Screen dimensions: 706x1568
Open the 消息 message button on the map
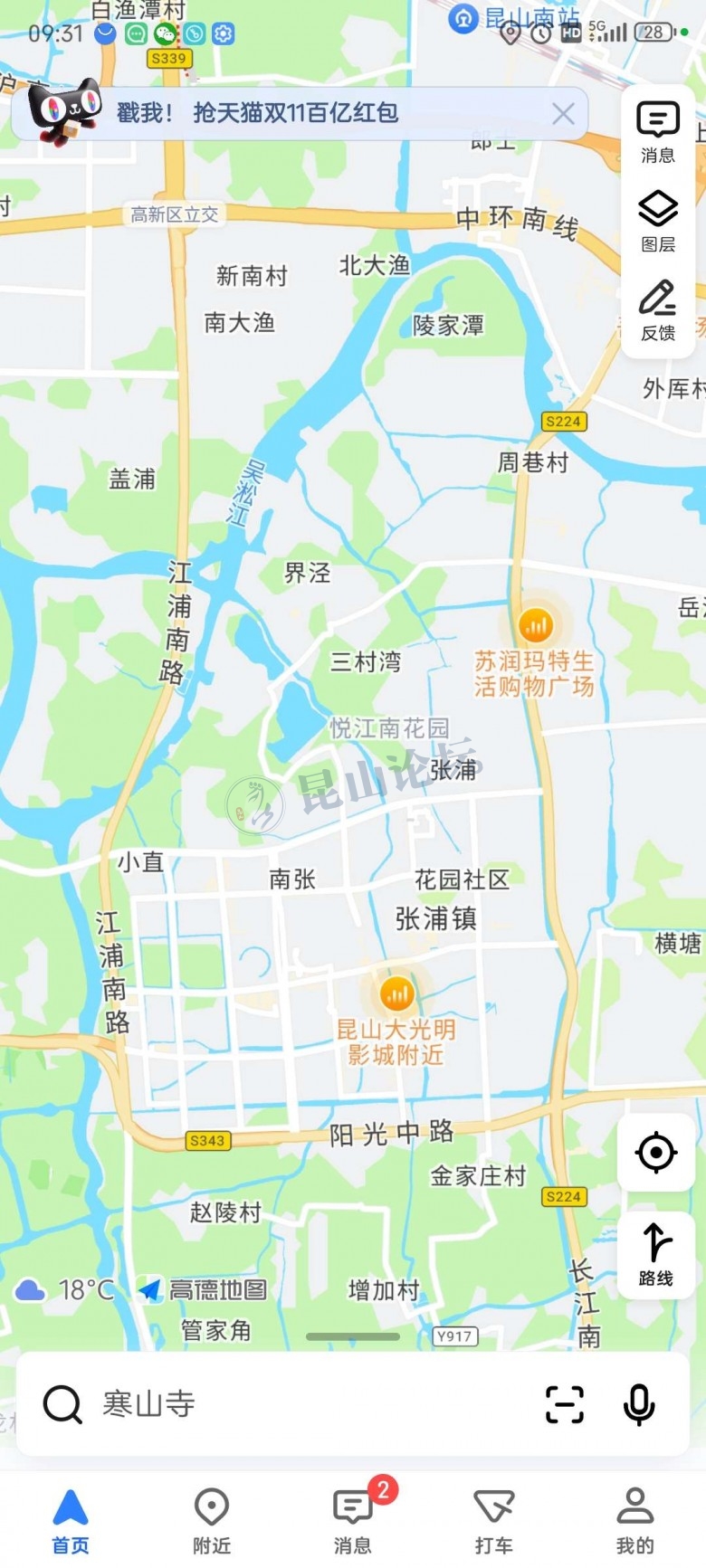[x=658, y=132]
